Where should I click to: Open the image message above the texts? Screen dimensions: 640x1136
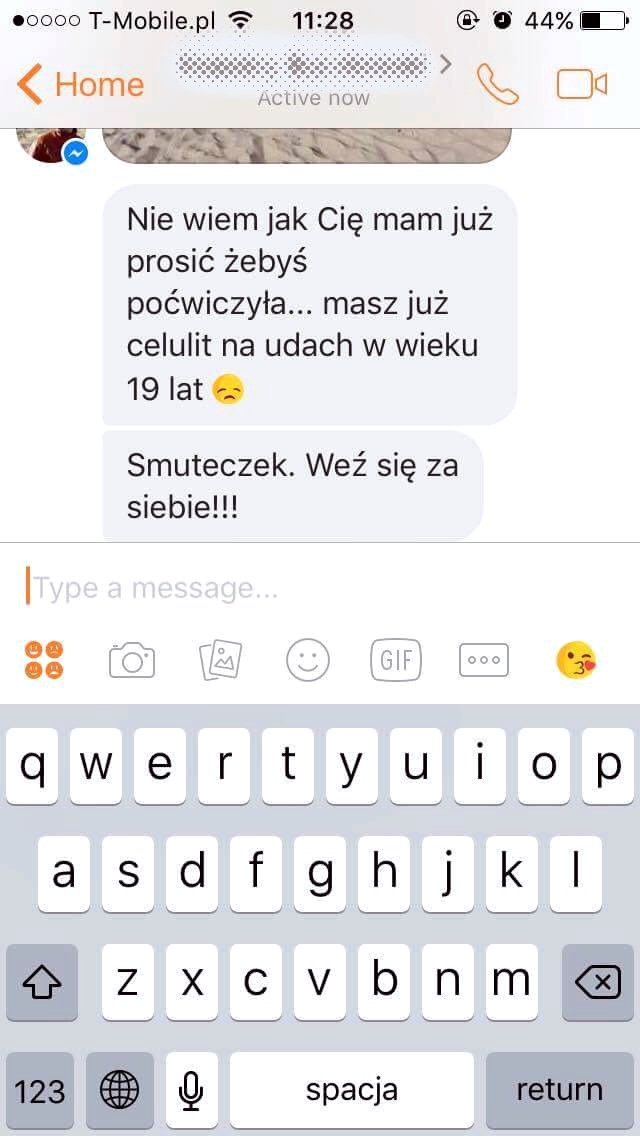(308, 146)
